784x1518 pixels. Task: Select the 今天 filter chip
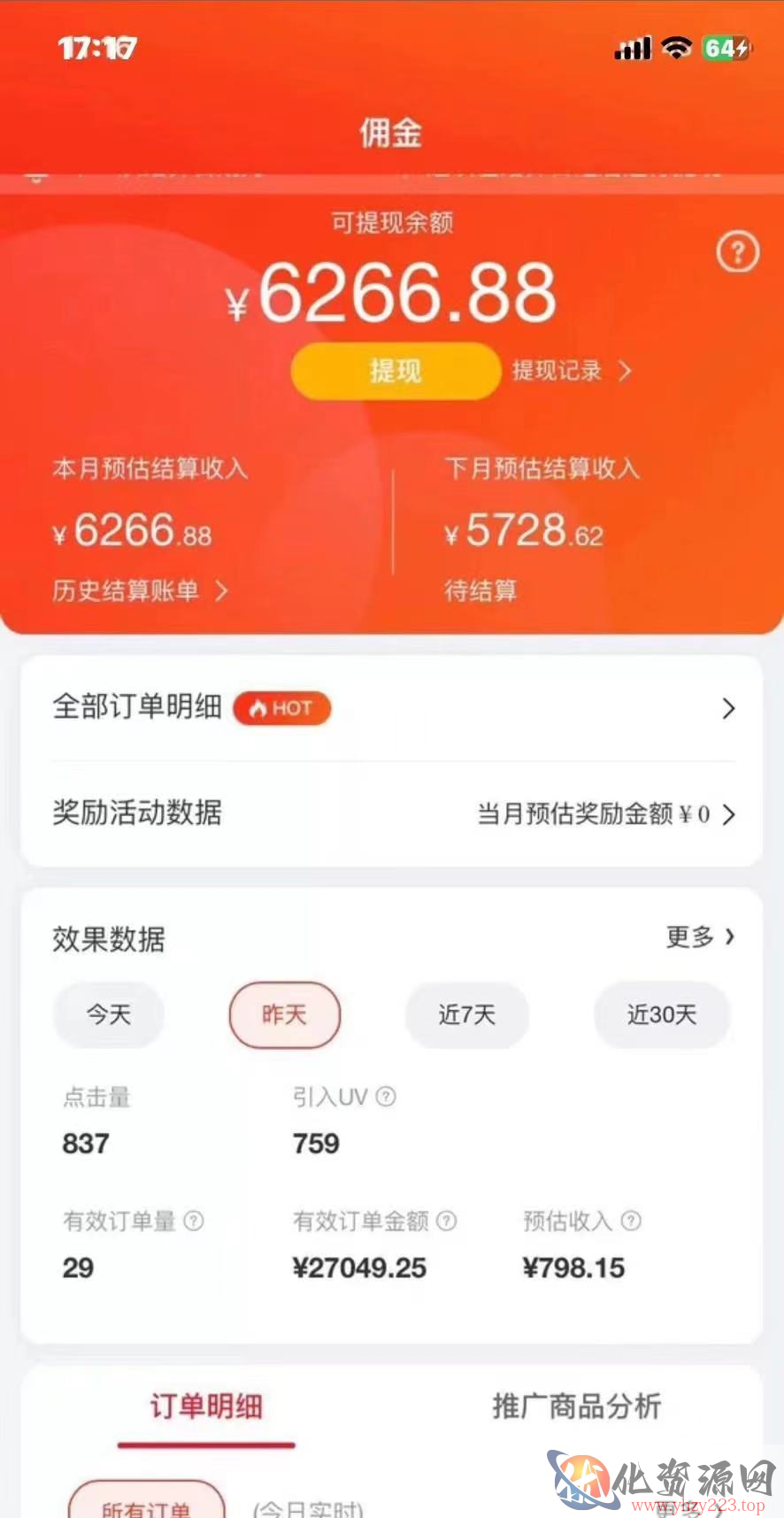pyautogui.click(x=108, y=1014)
